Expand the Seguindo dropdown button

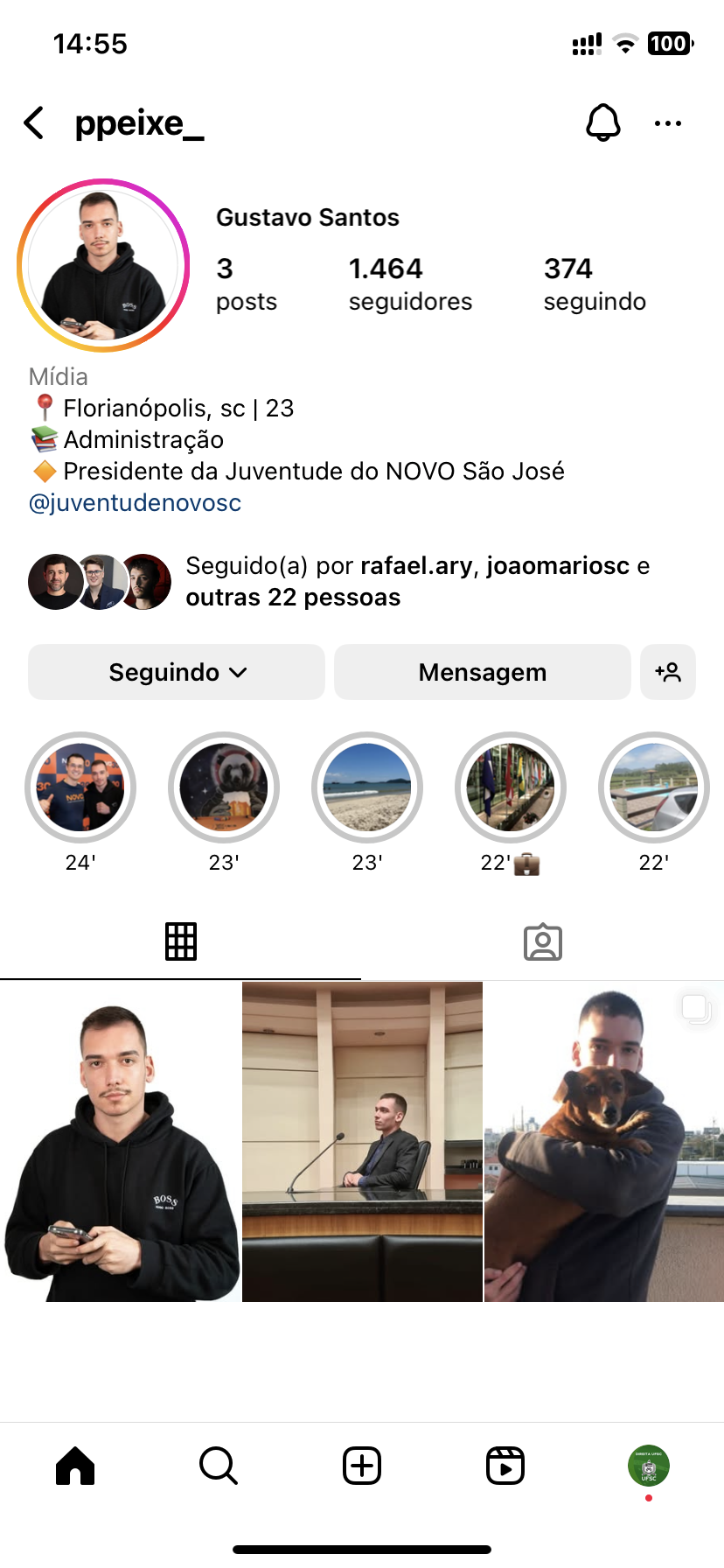point(177,672)
